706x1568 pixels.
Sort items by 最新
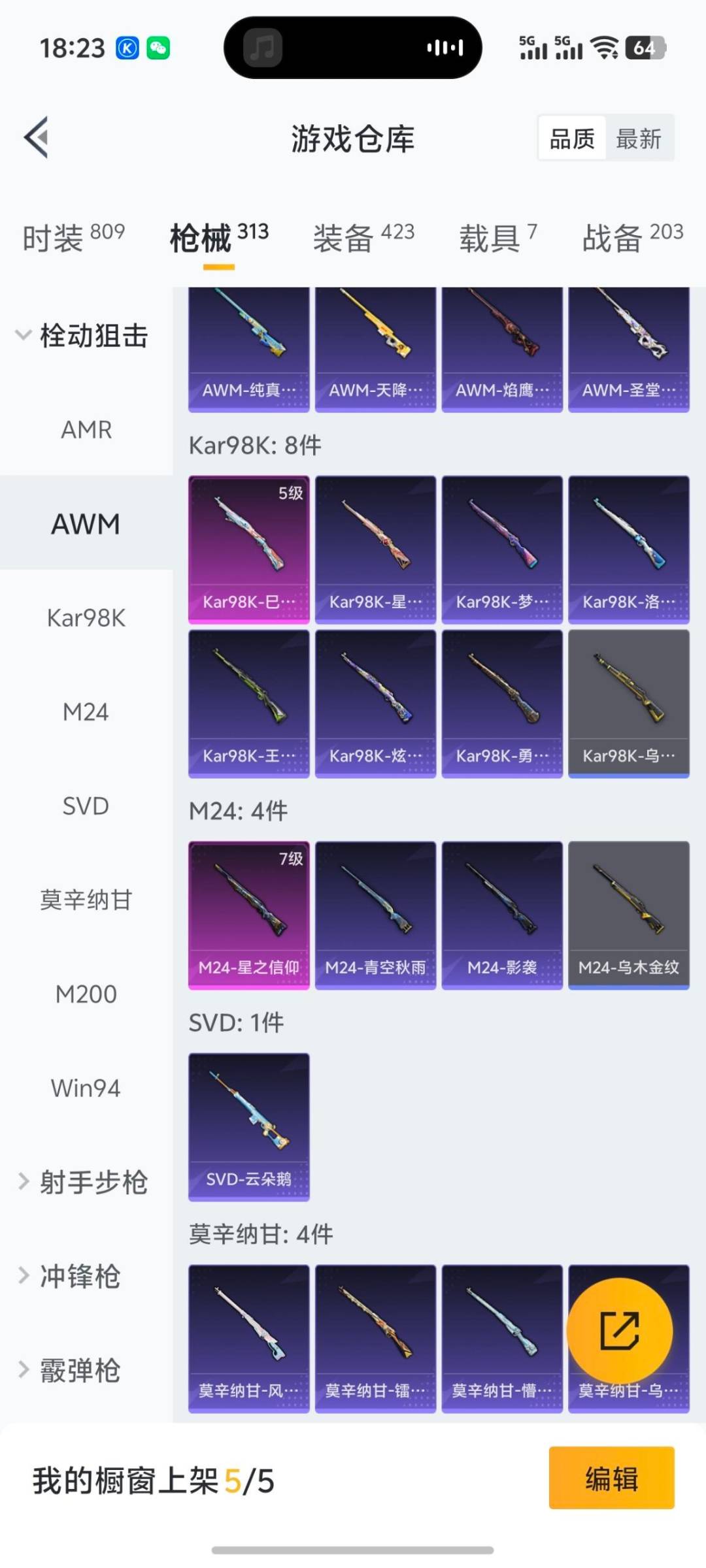tap(638, 139)
